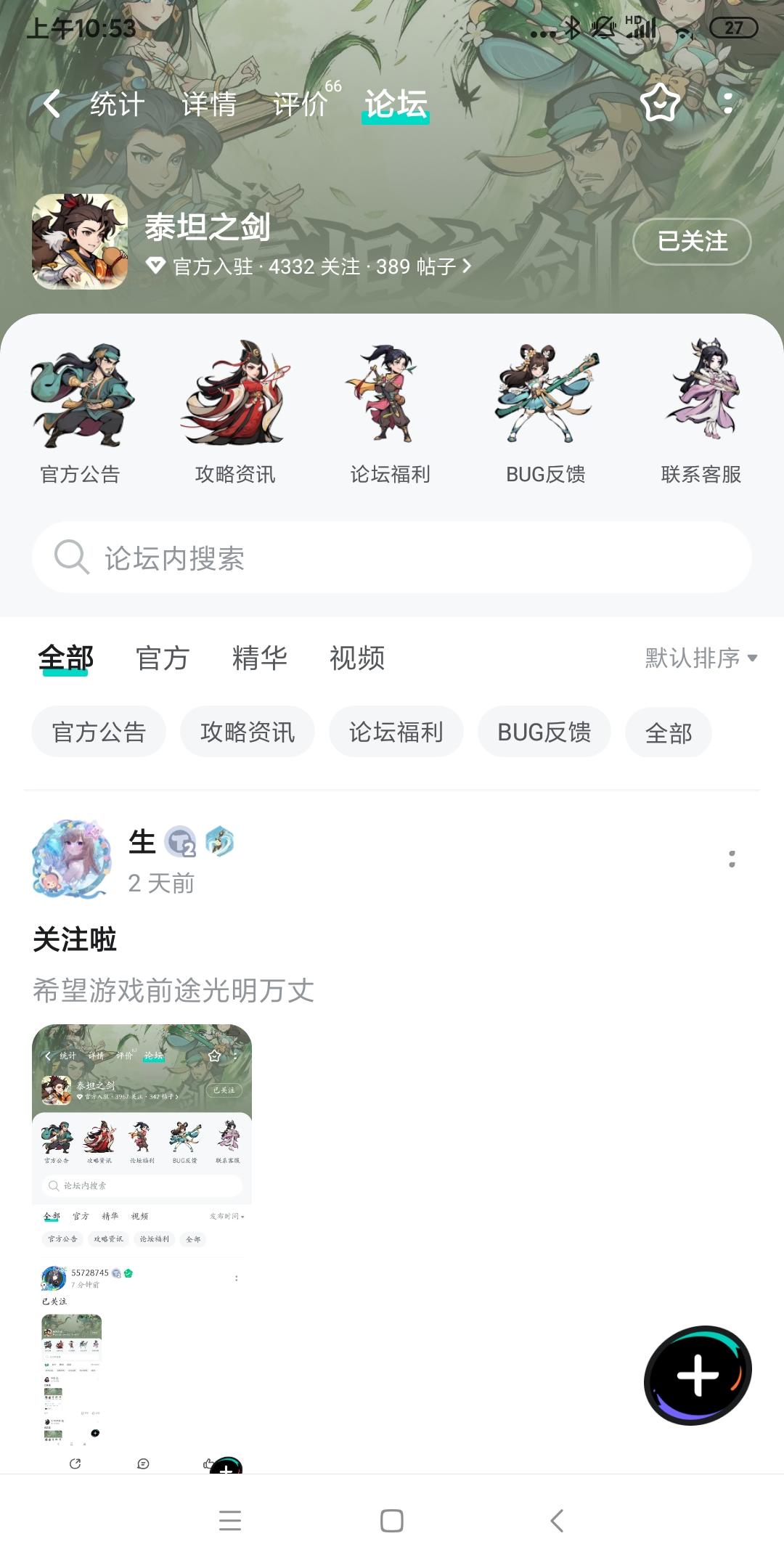This screenshot has width=784, height=1568.
Task: Activate the 精华 featured filter
Action: coord(261,658)
